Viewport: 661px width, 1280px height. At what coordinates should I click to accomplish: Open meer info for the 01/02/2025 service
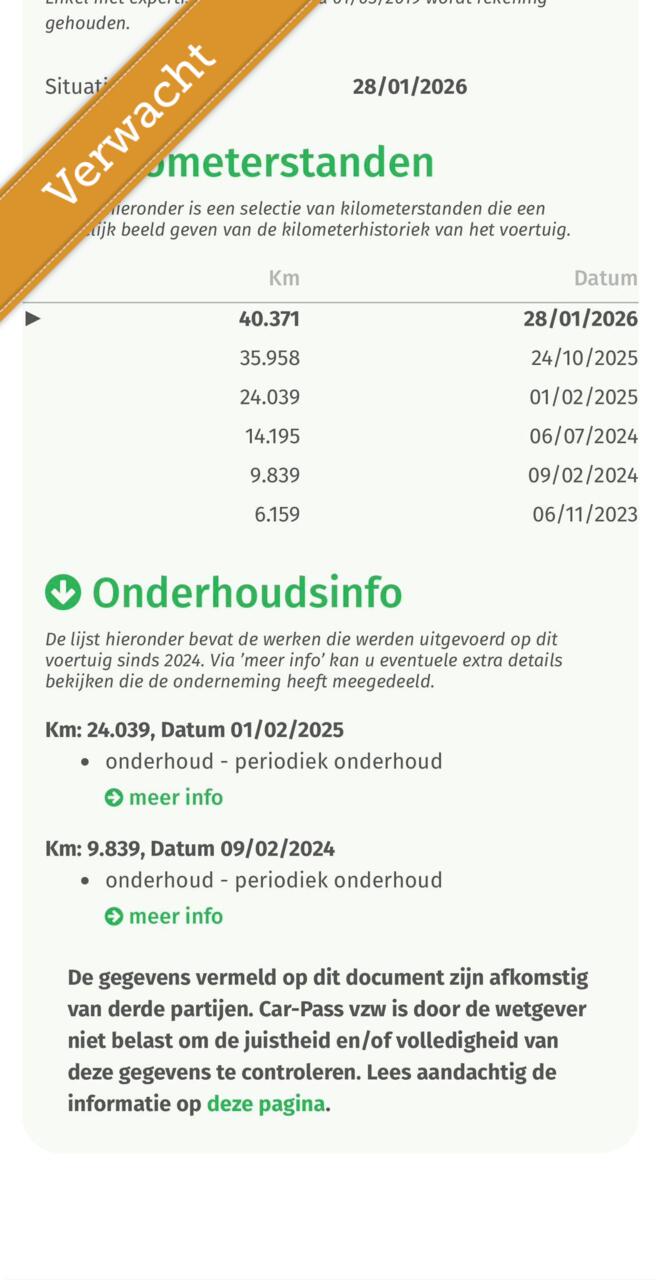[165, 797]
